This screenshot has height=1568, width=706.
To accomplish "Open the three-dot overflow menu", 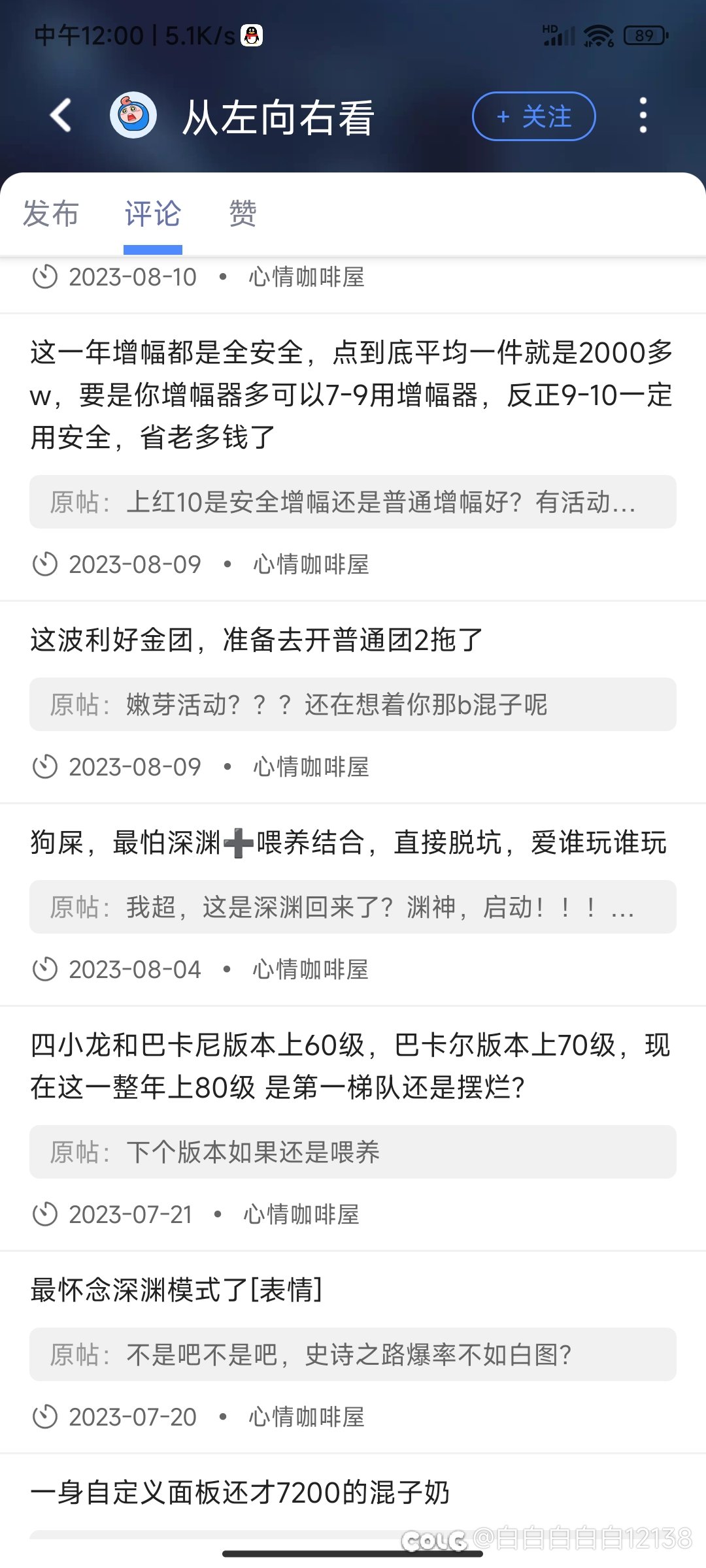I will tap(643, 116).
